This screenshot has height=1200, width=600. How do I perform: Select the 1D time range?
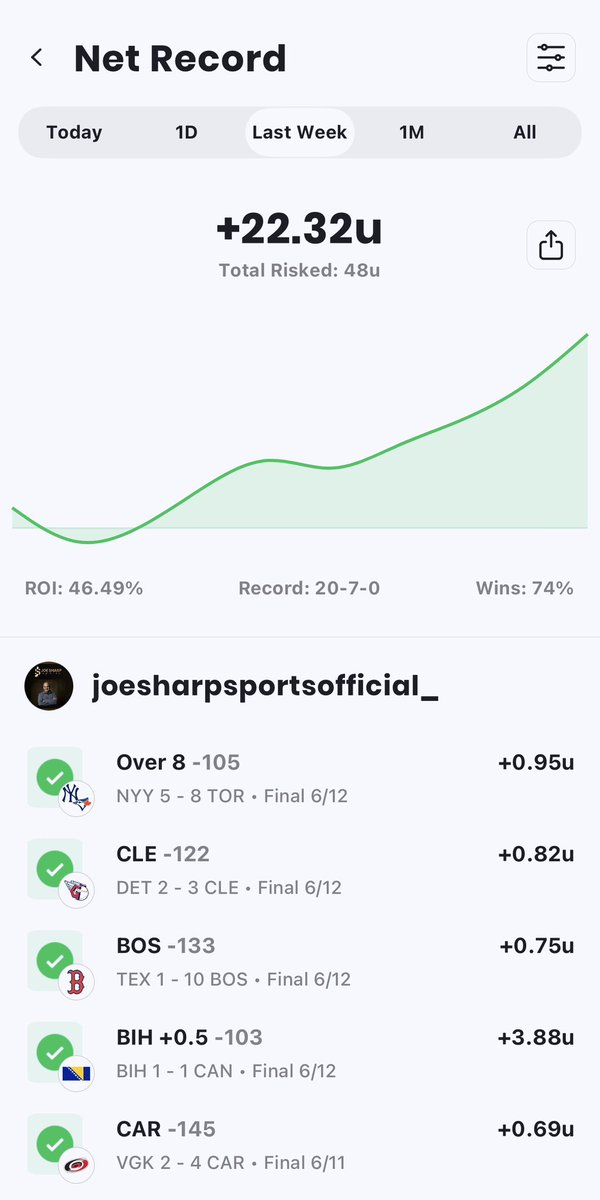pos(186,132)
